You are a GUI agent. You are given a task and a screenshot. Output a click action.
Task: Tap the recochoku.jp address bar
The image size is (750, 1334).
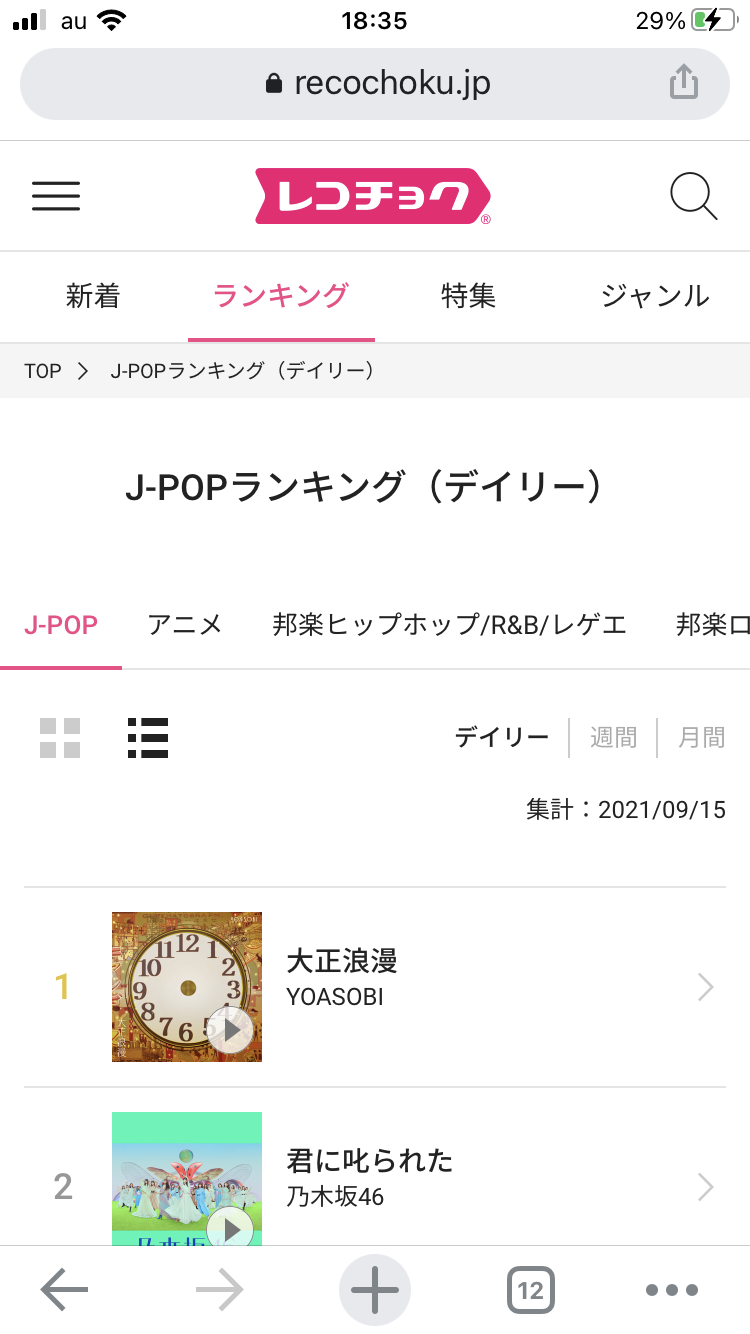375,83
